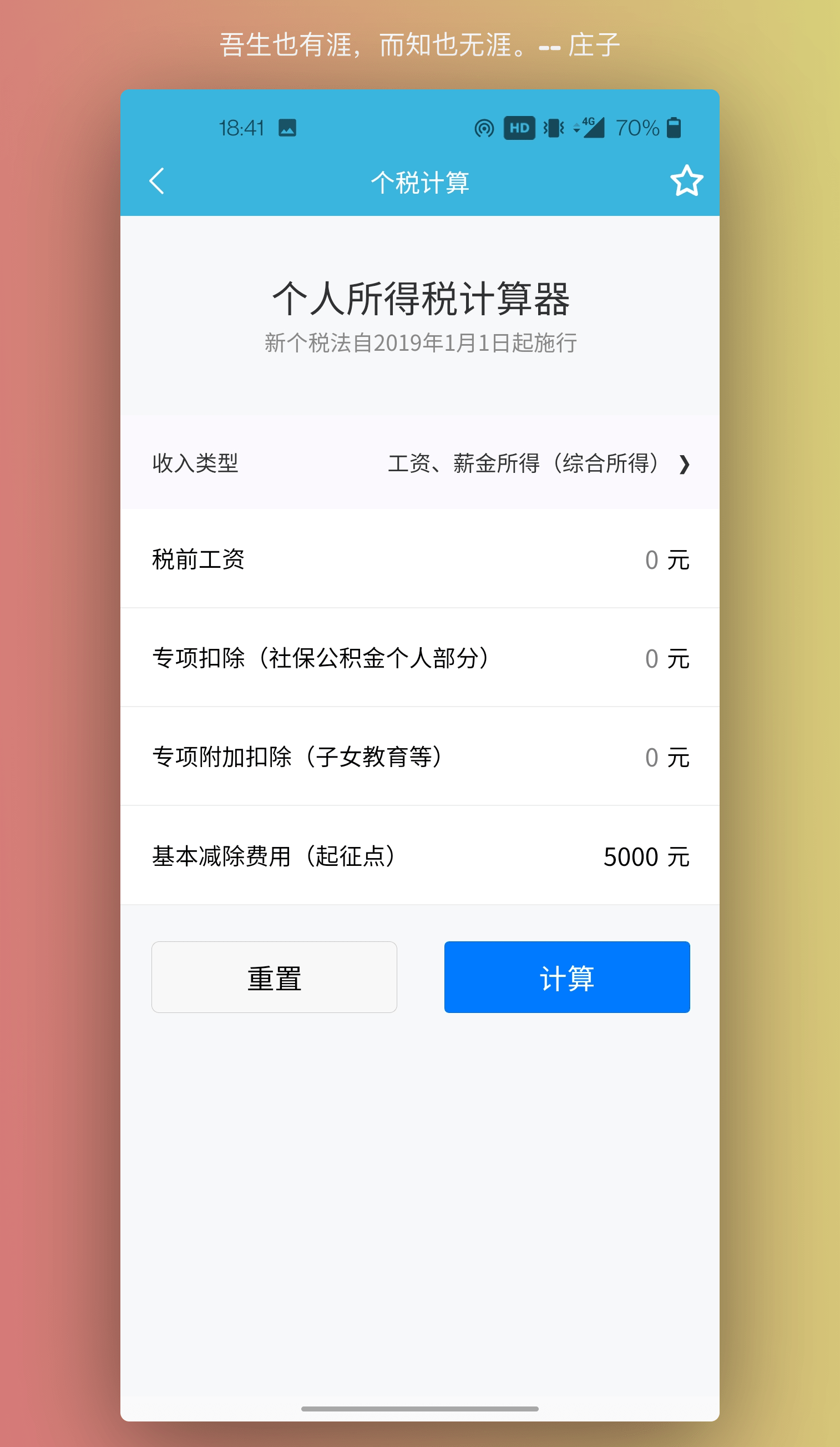This screenshot has height=1447, width=840.
Task: Tap the blue 计算 calculate button
Action: (566, 977)
